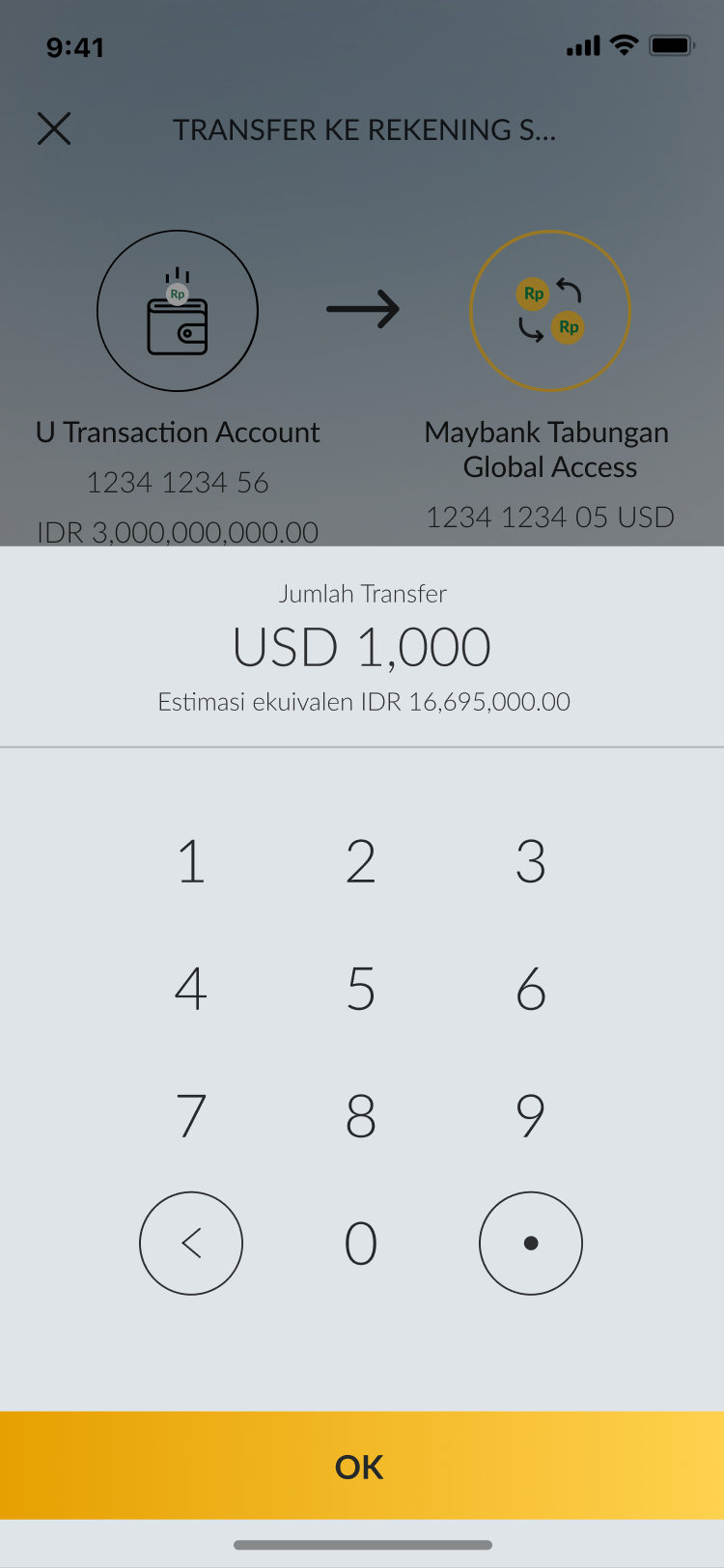Enter digit 1 on the keypad
Viewport: 724px width, 1568px height.
pyautogui.click(x=191, y=861)
